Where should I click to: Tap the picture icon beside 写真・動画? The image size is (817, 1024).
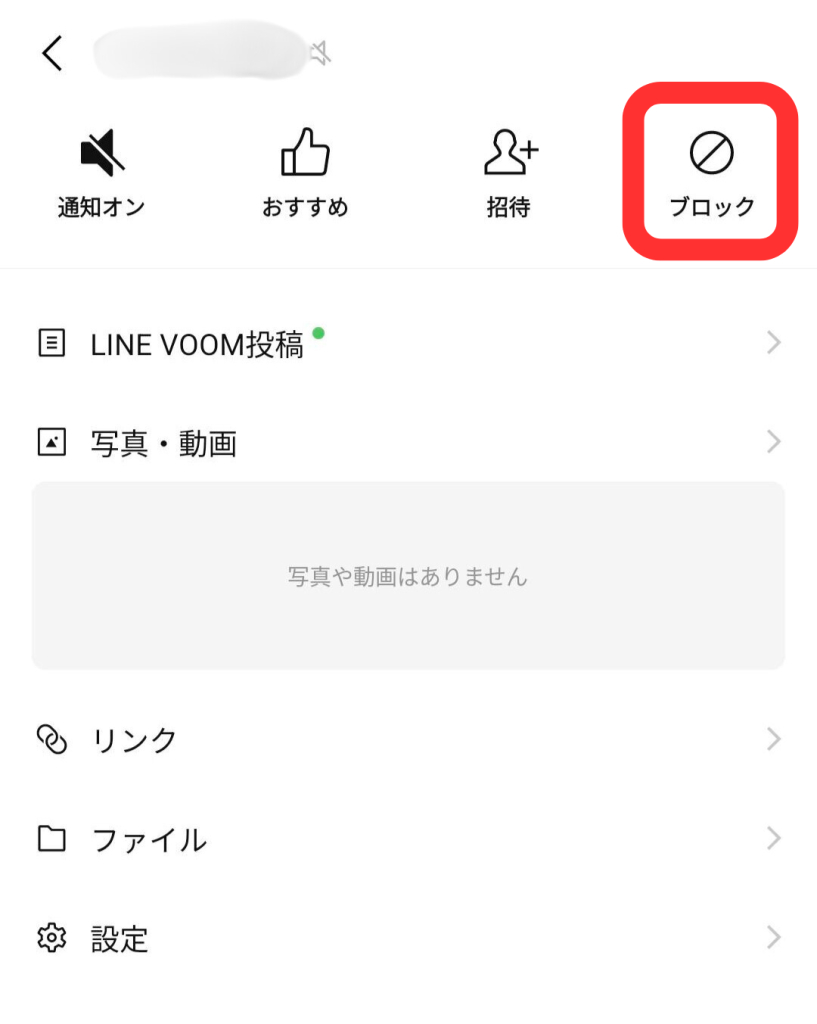52,442
